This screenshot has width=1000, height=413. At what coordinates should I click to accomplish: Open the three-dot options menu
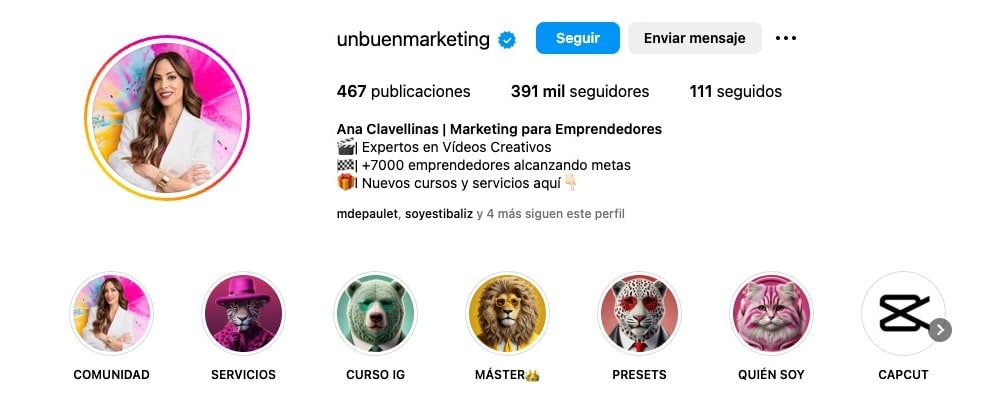coord(786,38)
